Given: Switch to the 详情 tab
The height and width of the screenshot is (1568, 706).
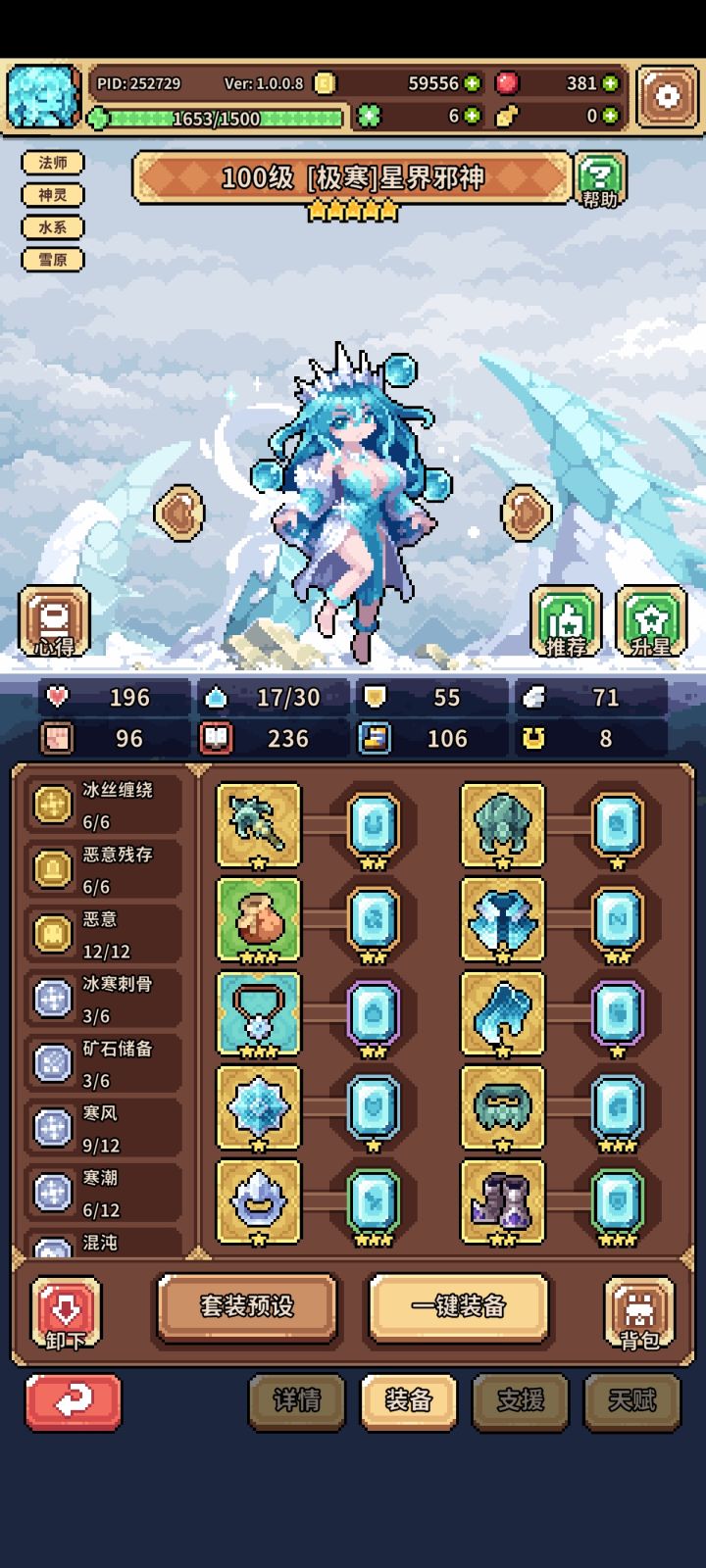Looking at the screenshot, I should pos(295,1401).
